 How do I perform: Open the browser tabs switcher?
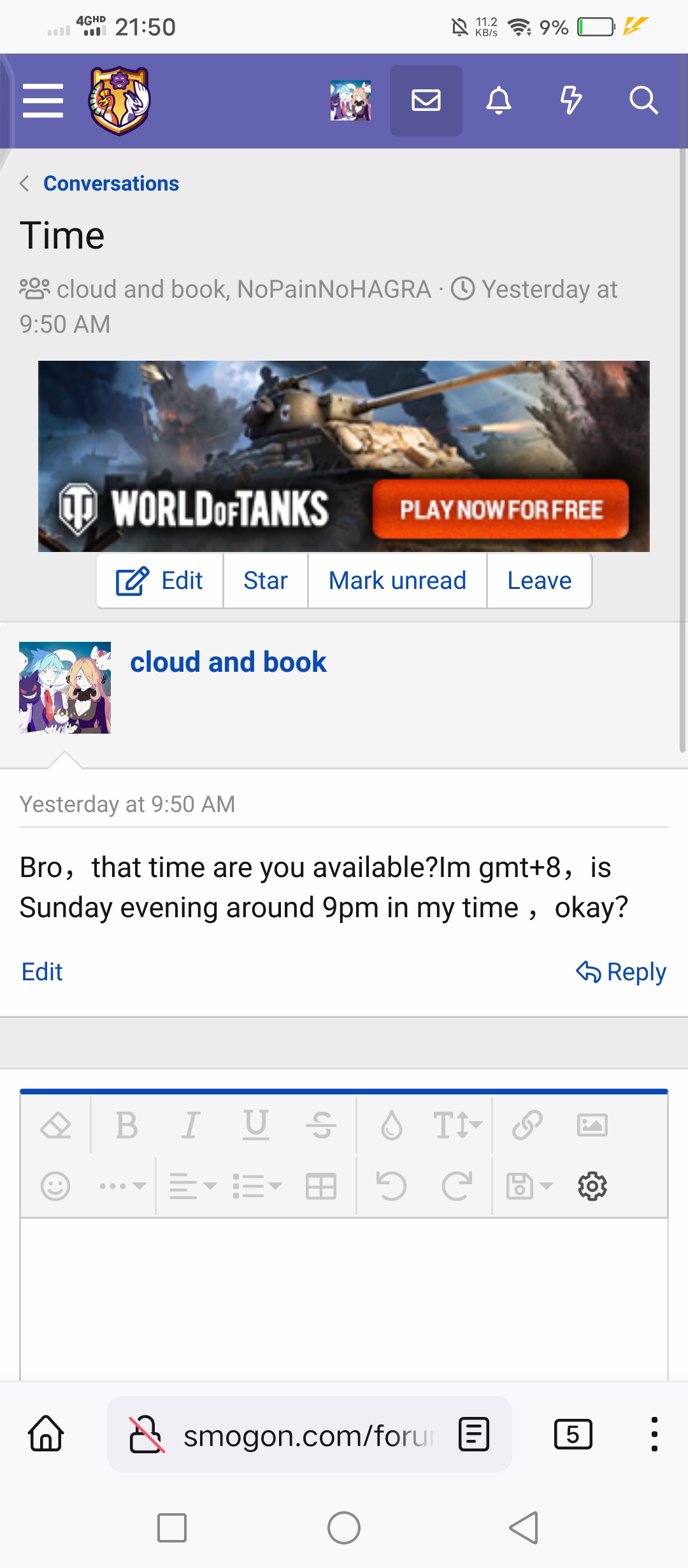(x=573, y=1435)
